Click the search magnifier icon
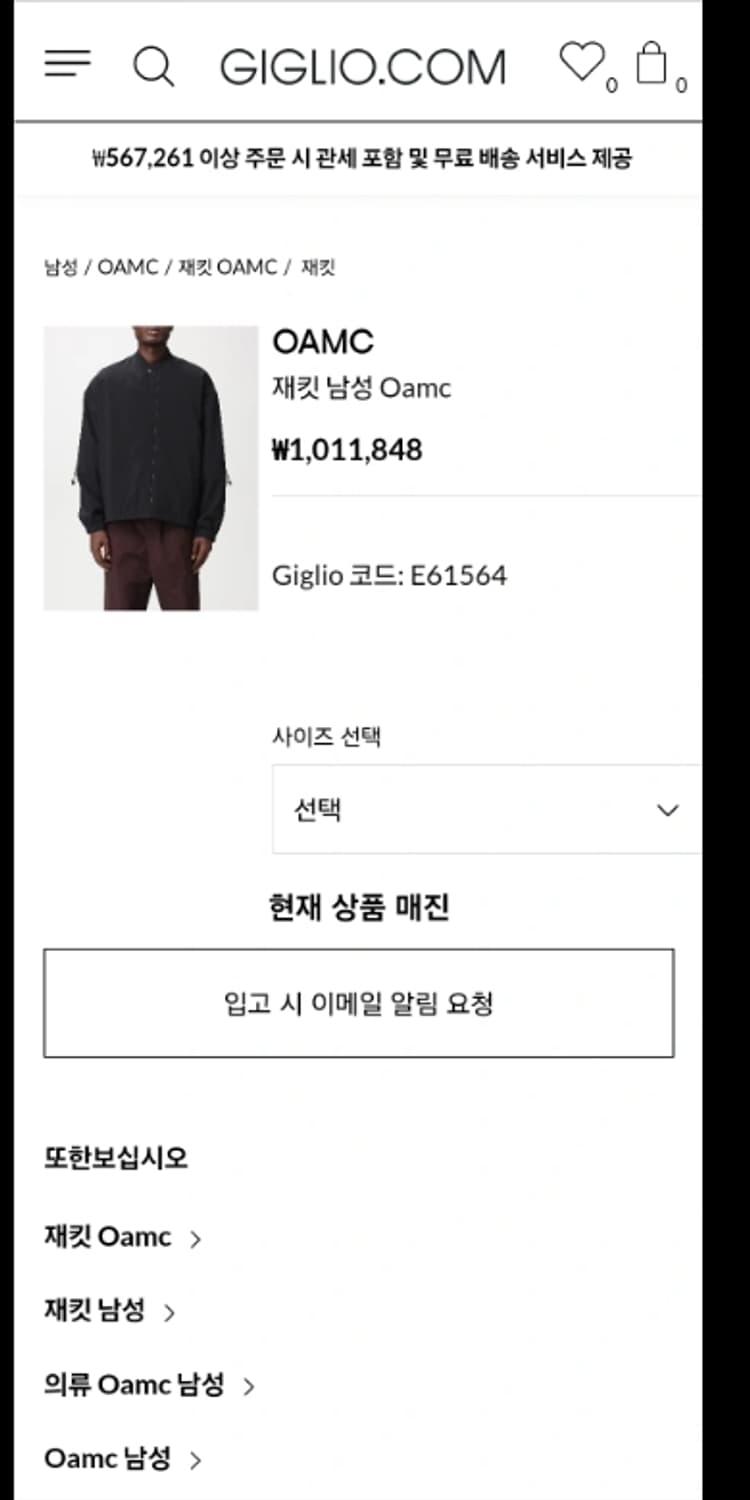 coord(155,67)
